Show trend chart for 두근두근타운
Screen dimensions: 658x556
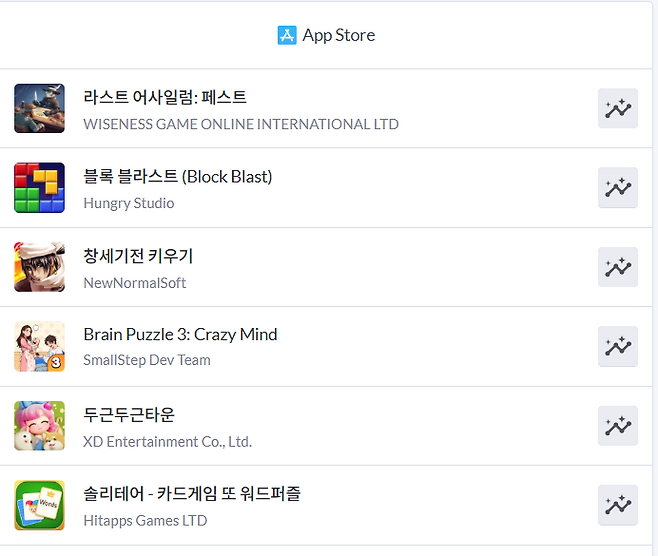pos(617,426)
